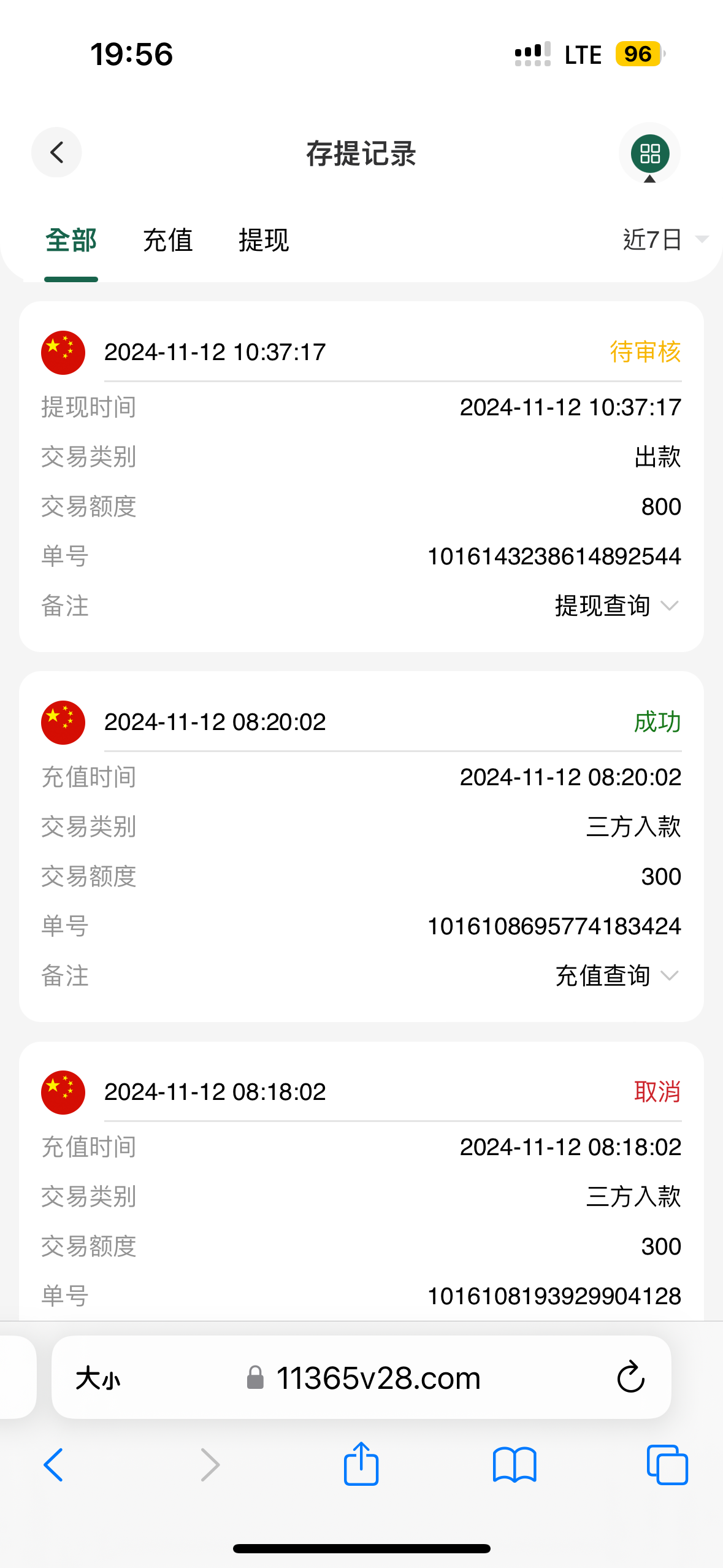The height and width of the screenshot is (1568, 723).
Task: Show all open browser tabs
Action: 667,1465
